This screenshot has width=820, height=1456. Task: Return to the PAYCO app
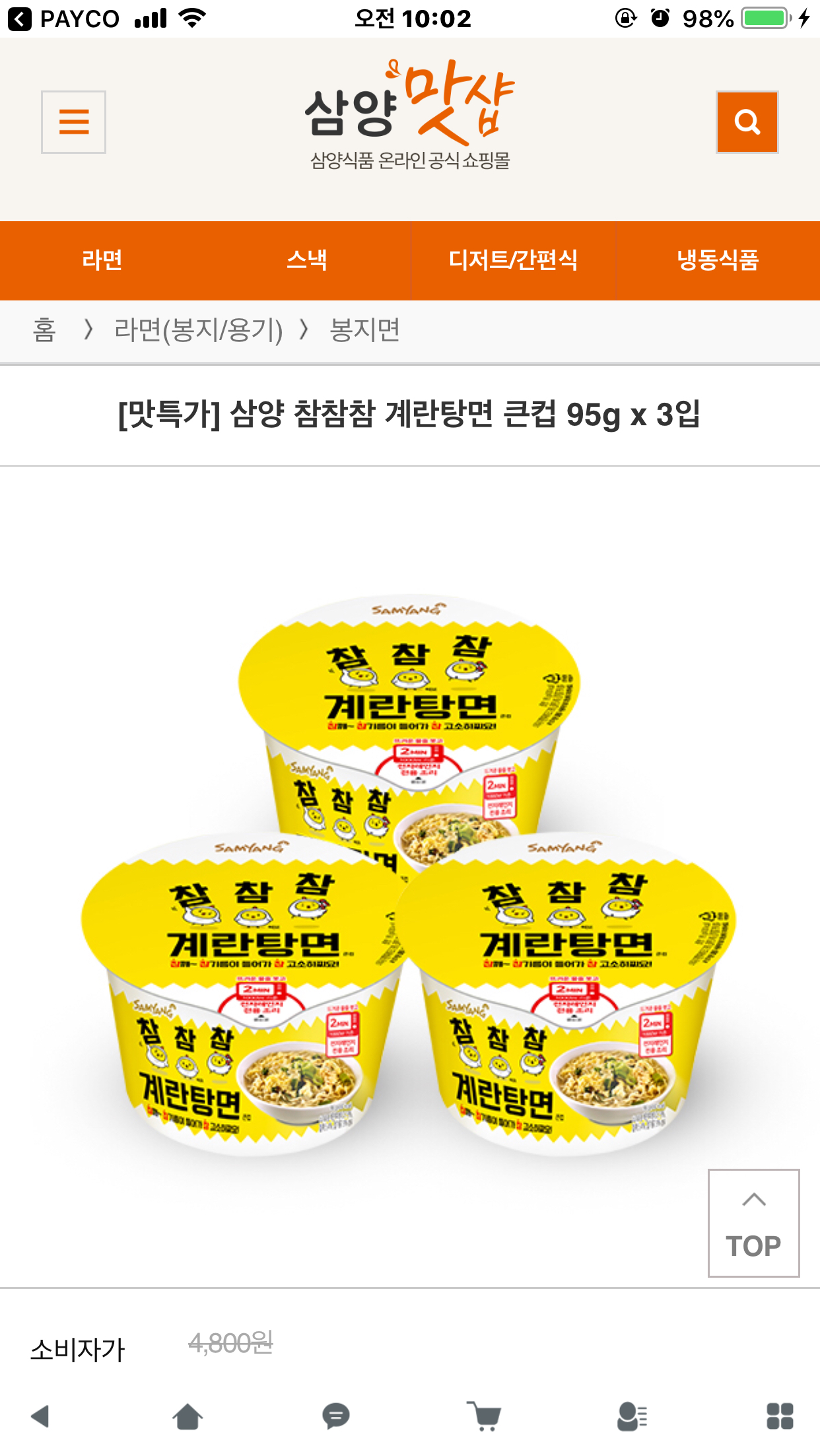(x=63, y=18)
